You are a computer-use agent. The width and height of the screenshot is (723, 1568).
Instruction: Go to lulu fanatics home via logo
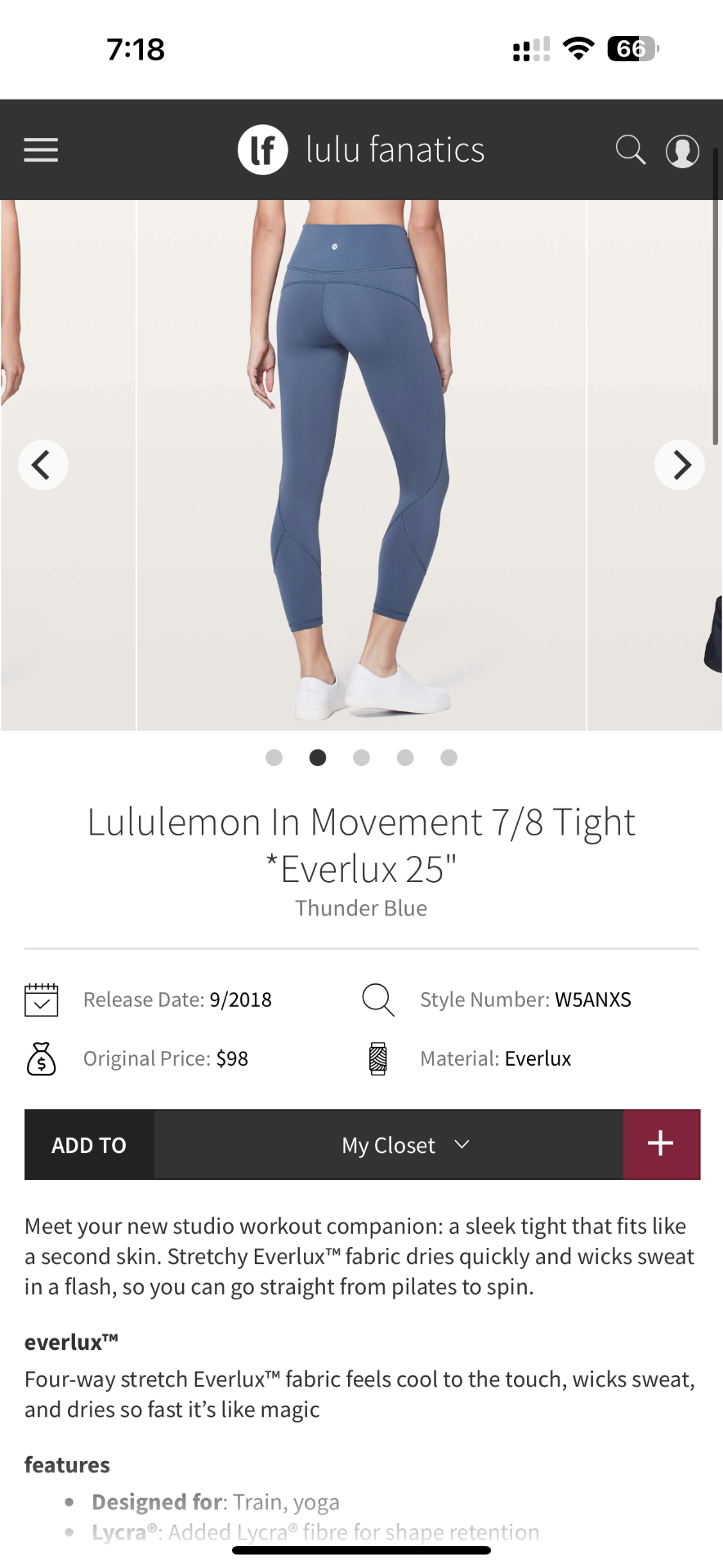[x=361, y=150]
